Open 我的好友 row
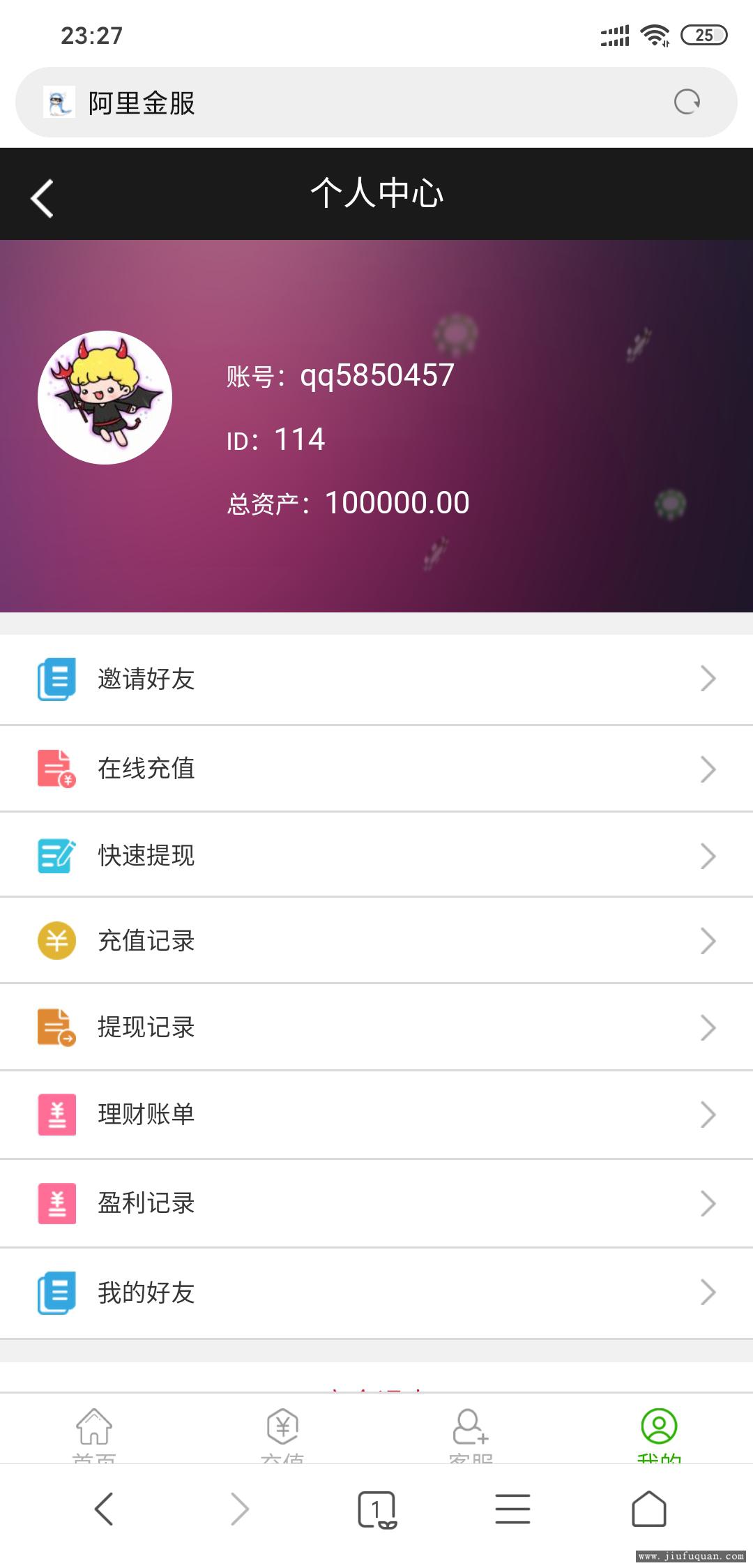The height and width of the screenshot is (1568, 753). pyautogui.click(x=376, y=1292)
